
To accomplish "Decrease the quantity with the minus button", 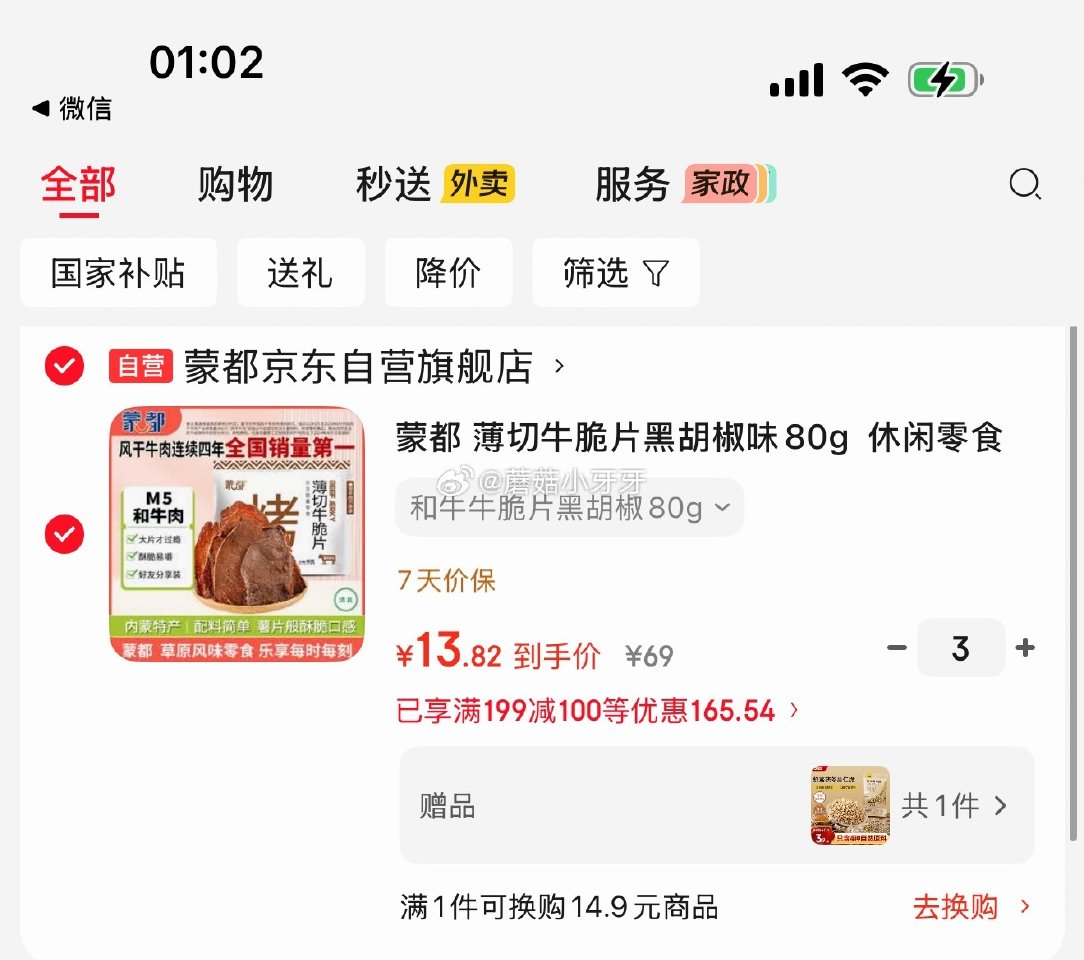I will (897, 648).
